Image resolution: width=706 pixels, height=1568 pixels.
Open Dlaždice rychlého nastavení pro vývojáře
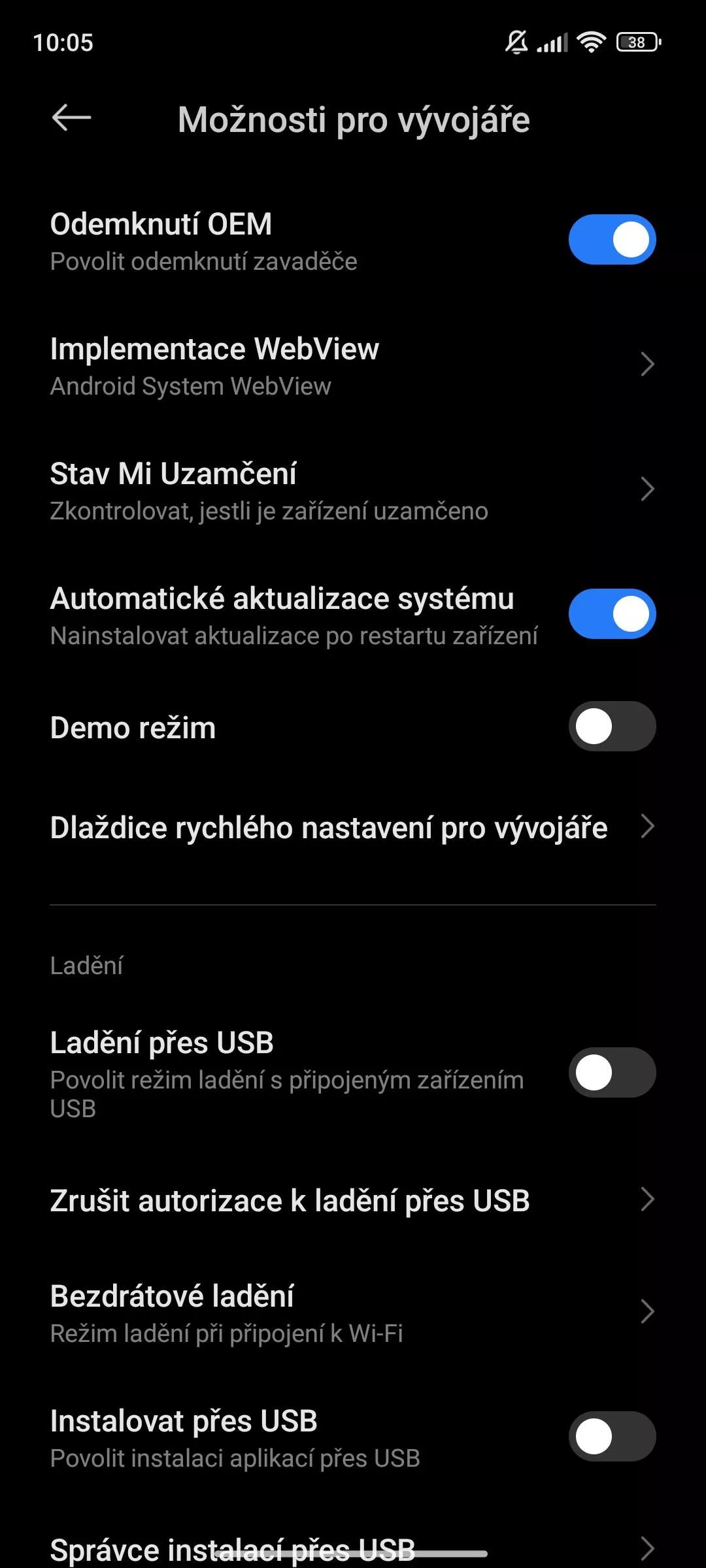[353, 827]
